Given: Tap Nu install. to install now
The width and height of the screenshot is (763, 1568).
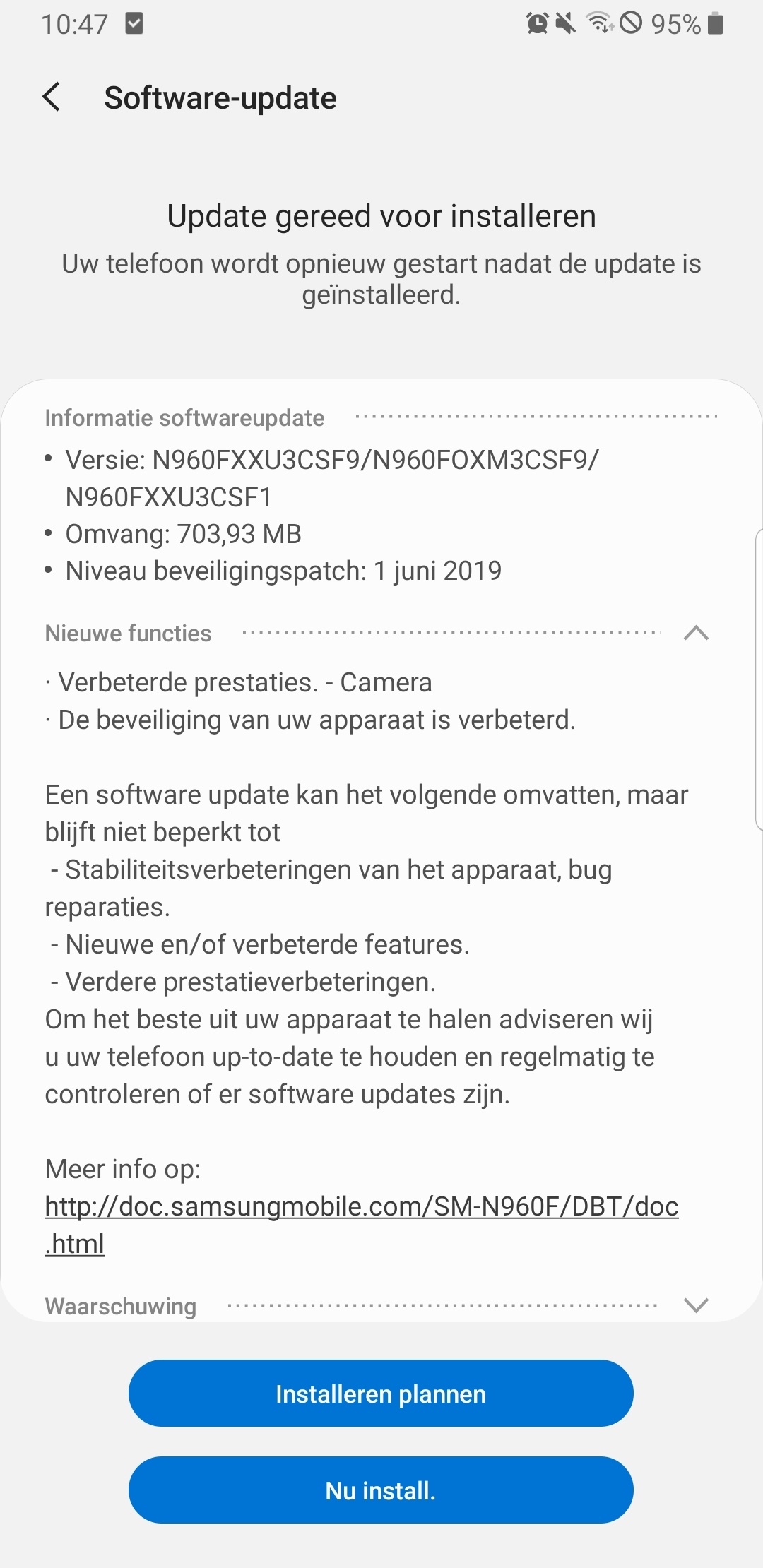Looking at the screenshot, I should [381, 1490].
